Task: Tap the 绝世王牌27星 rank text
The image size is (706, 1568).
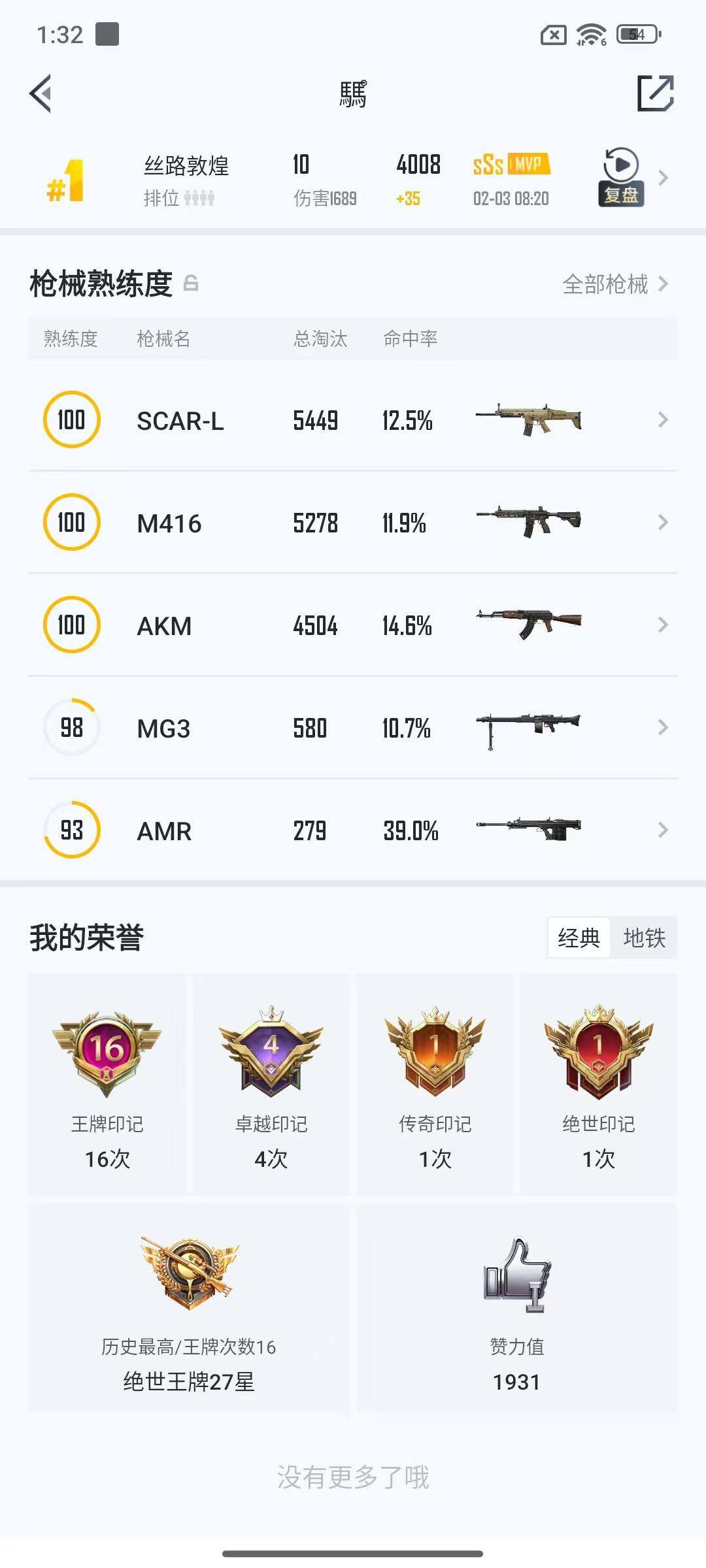Action: [x=188, y=1382]
